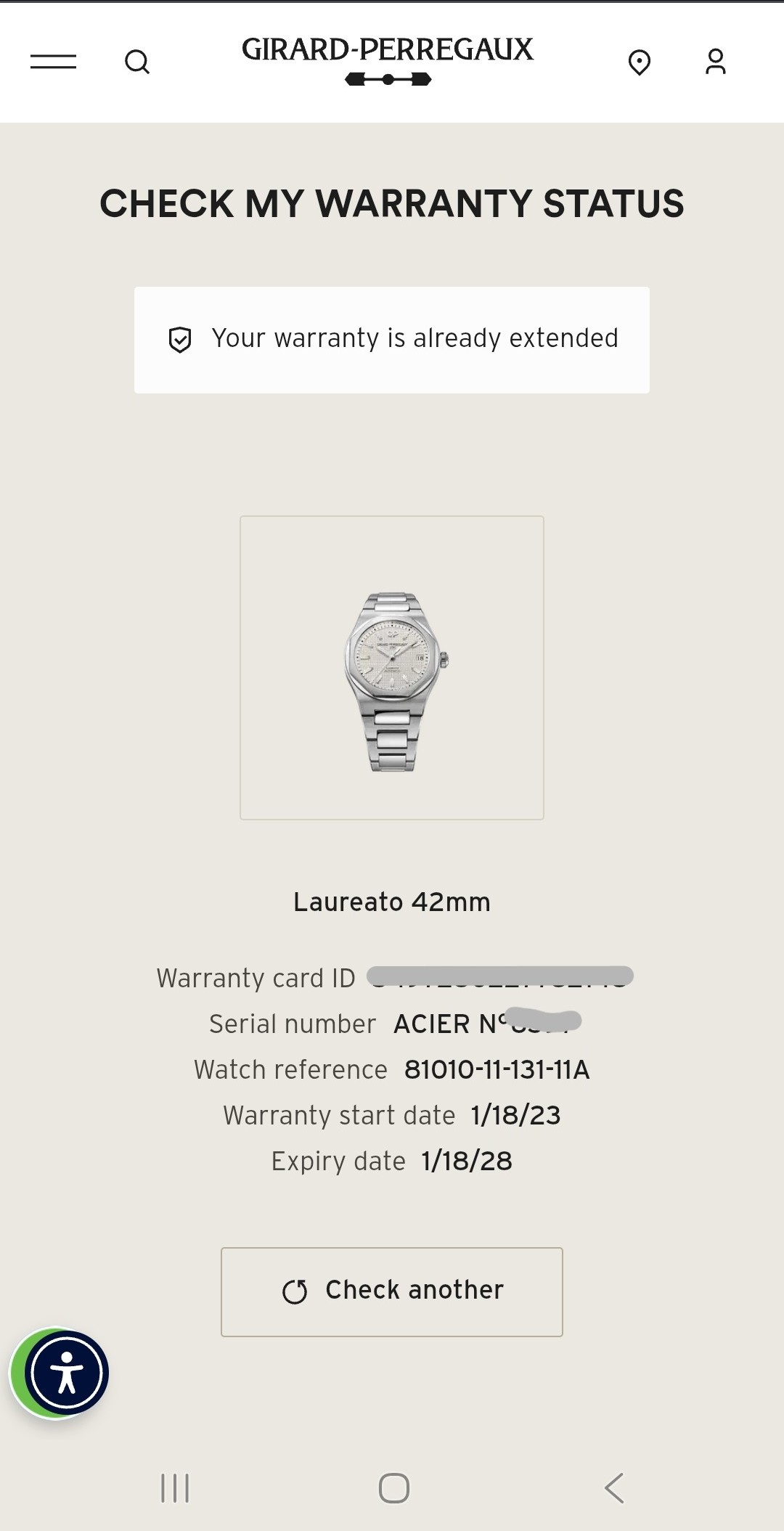
Task: Tap the Check another button
Action: [392, 1291]
